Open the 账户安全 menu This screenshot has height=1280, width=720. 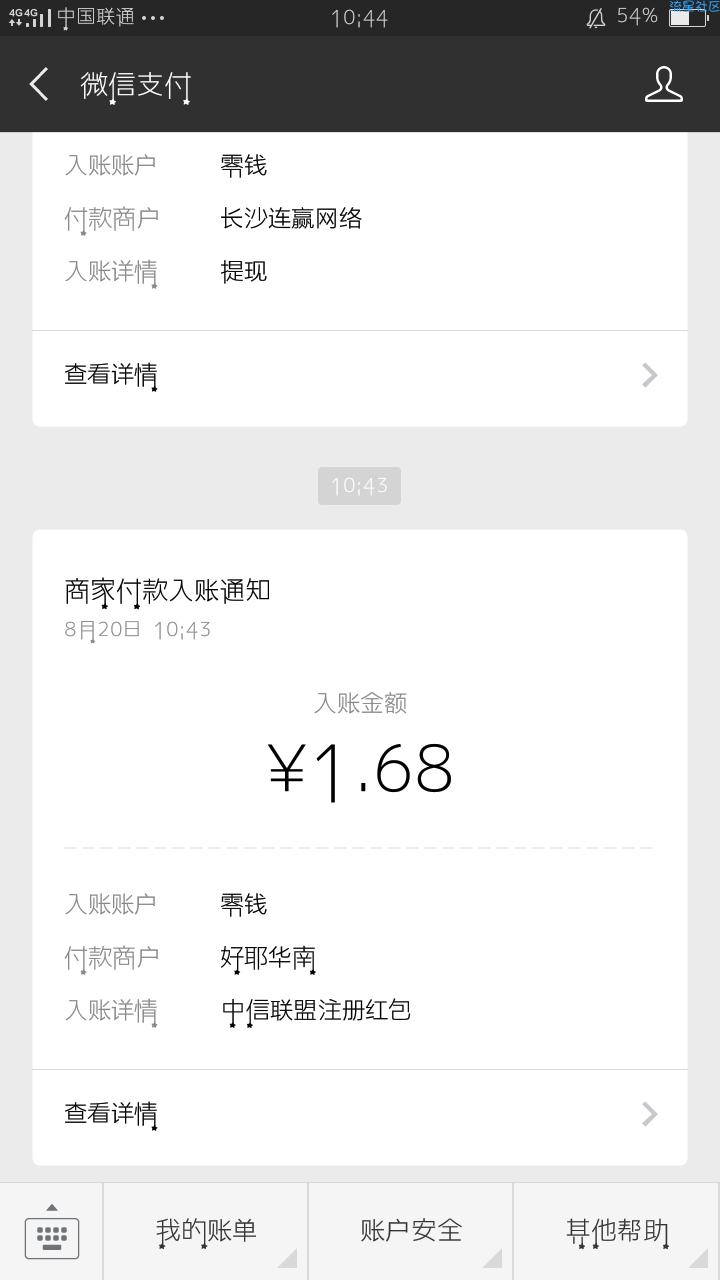tap(411, 1232)
